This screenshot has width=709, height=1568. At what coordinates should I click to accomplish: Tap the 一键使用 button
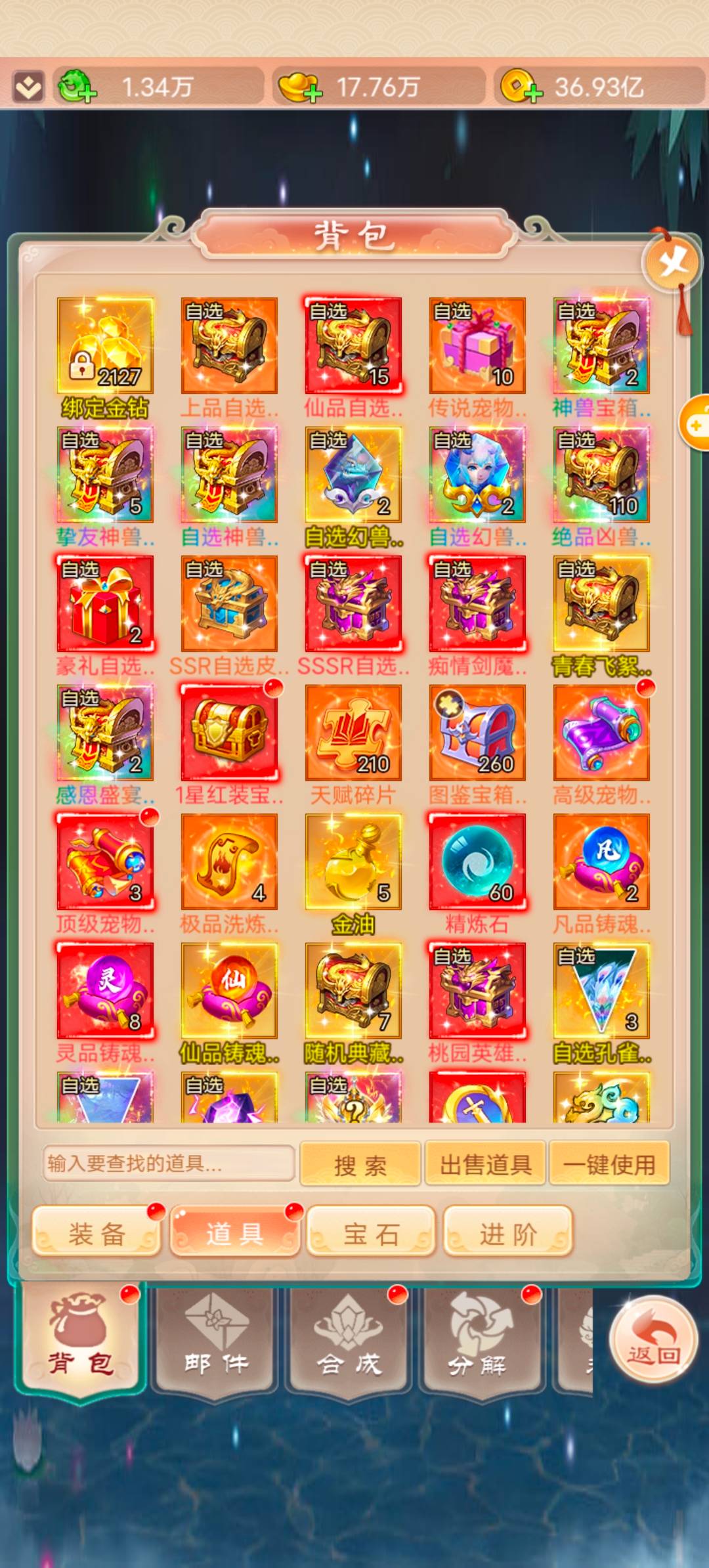(x=609, y=1164)
